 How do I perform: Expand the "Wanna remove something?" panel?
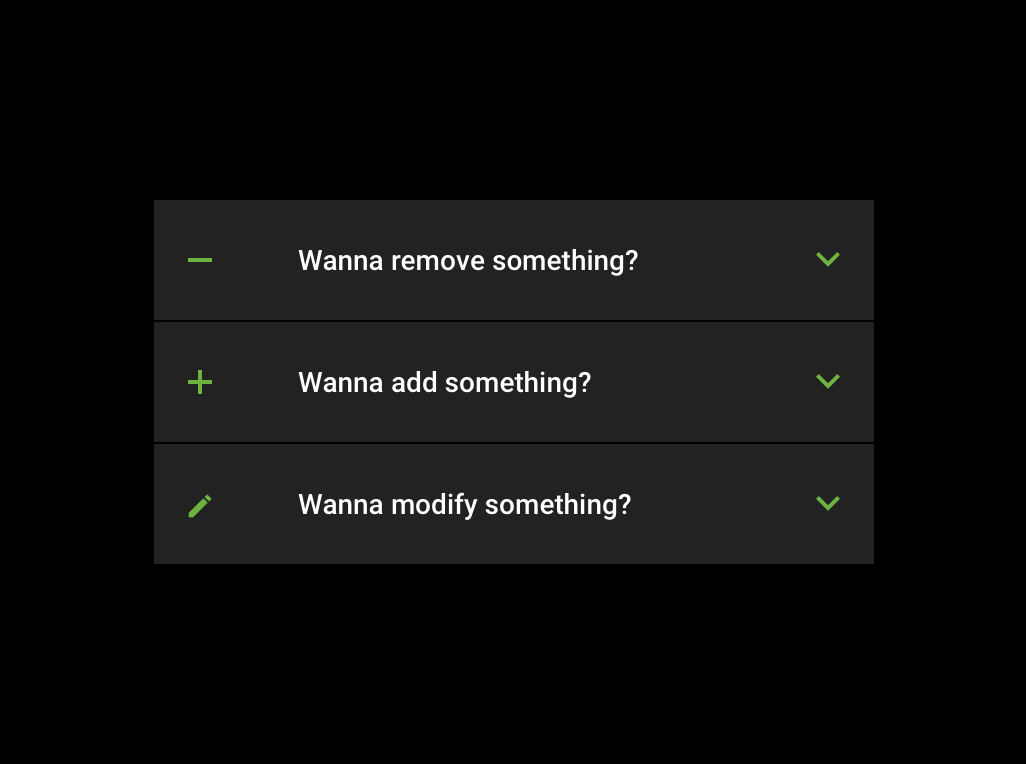pyautogui.click(x=514, y=260)
